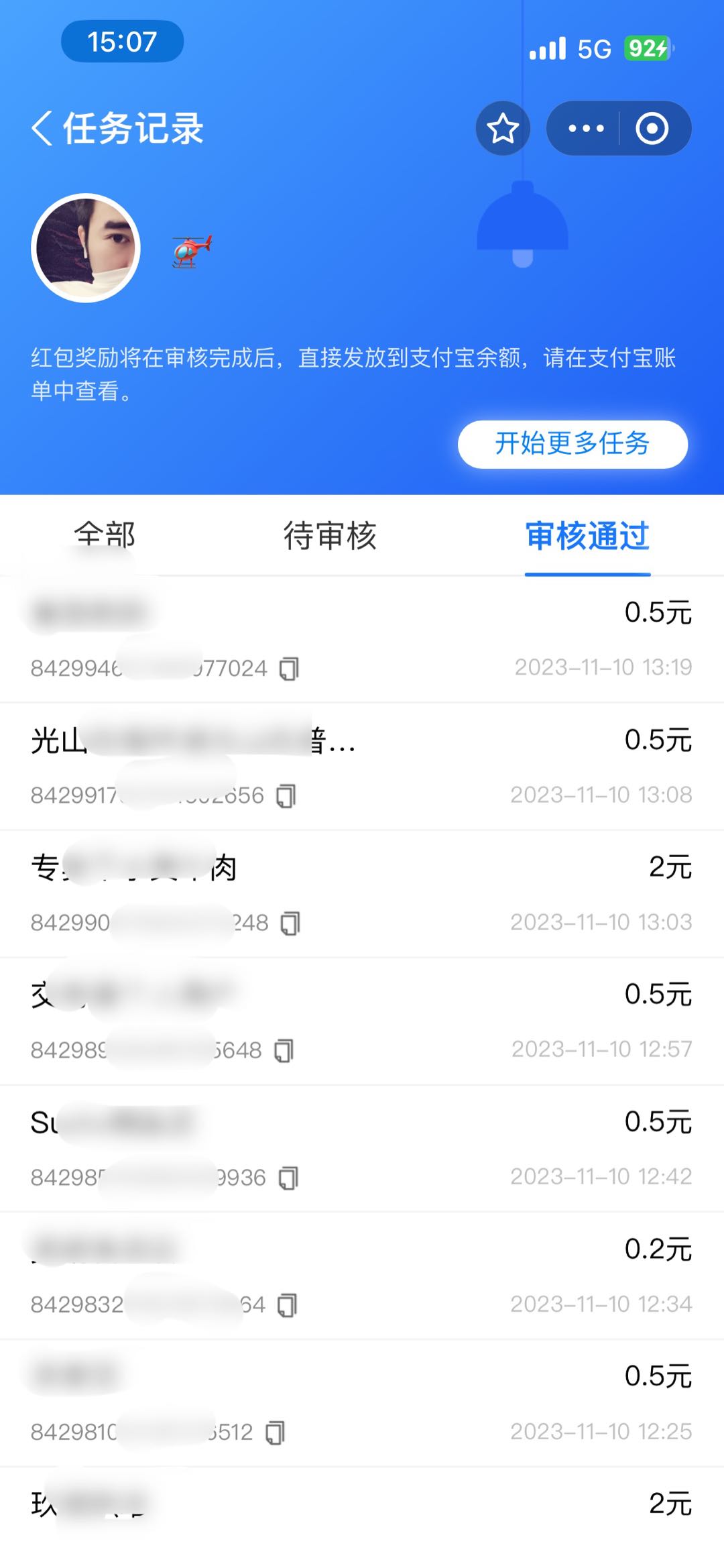Go back from 任务记录 page
The image size is (724, 1568).
[42, 128]
